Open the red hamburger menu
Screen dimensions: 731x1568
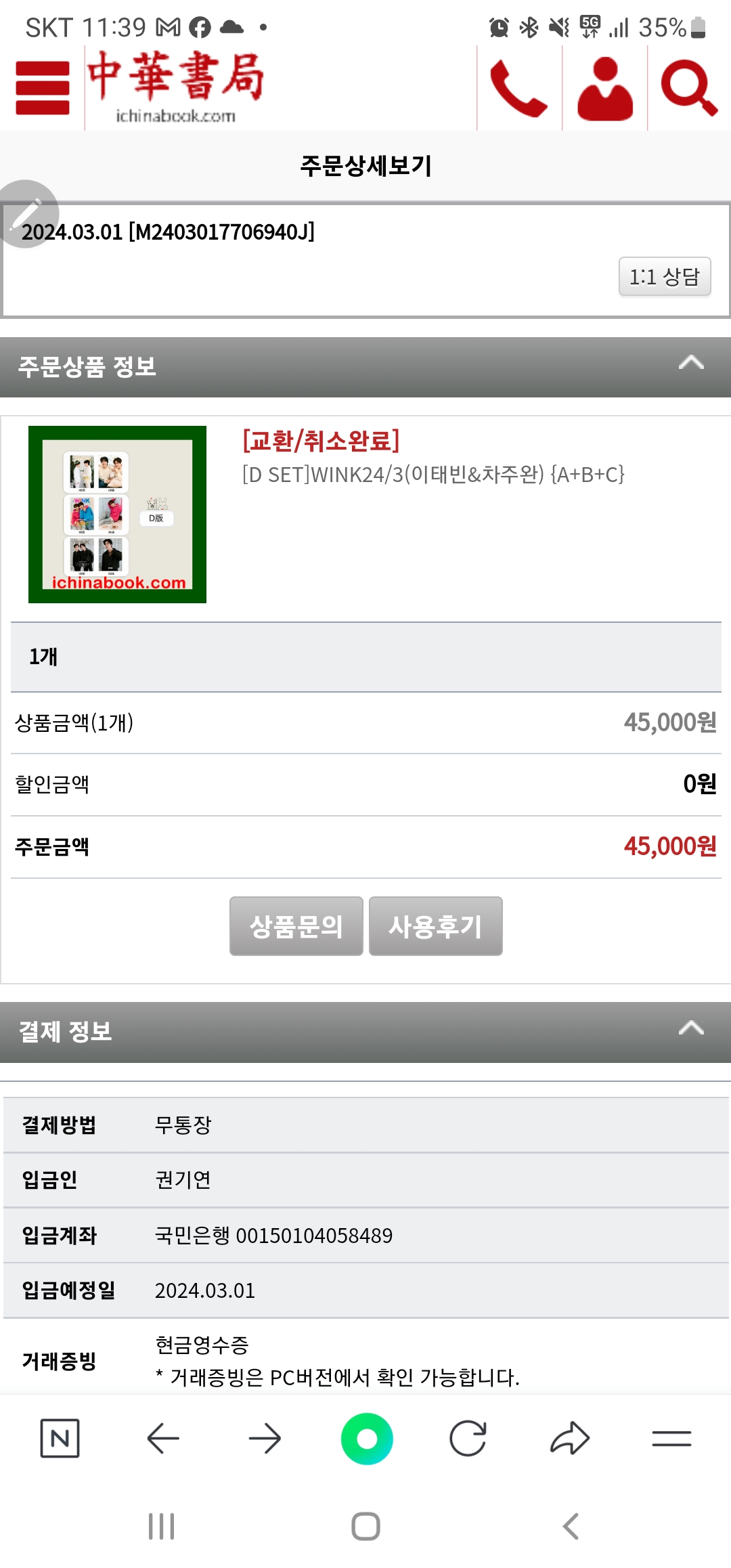[42, 88]
